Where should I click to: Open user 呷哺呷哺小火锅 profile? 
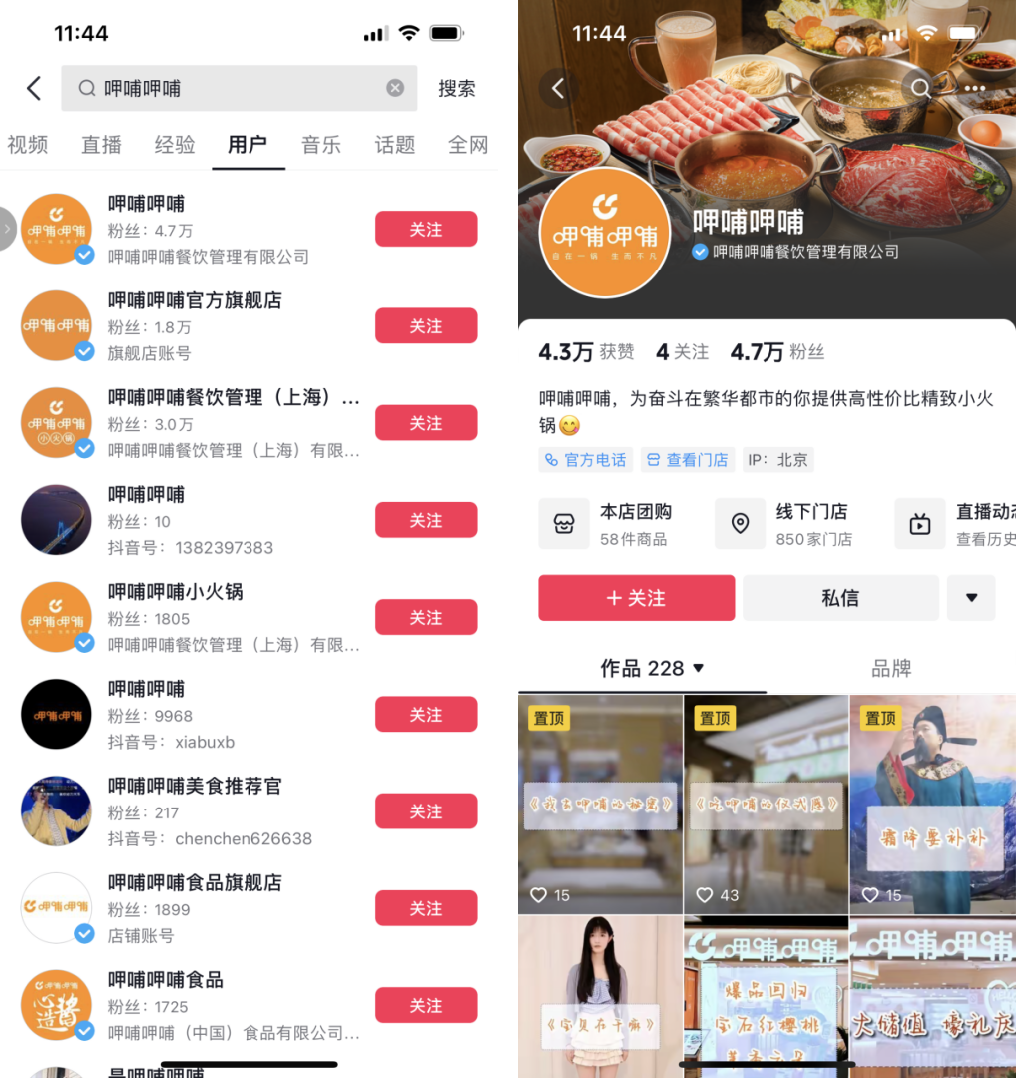[176, 592]
